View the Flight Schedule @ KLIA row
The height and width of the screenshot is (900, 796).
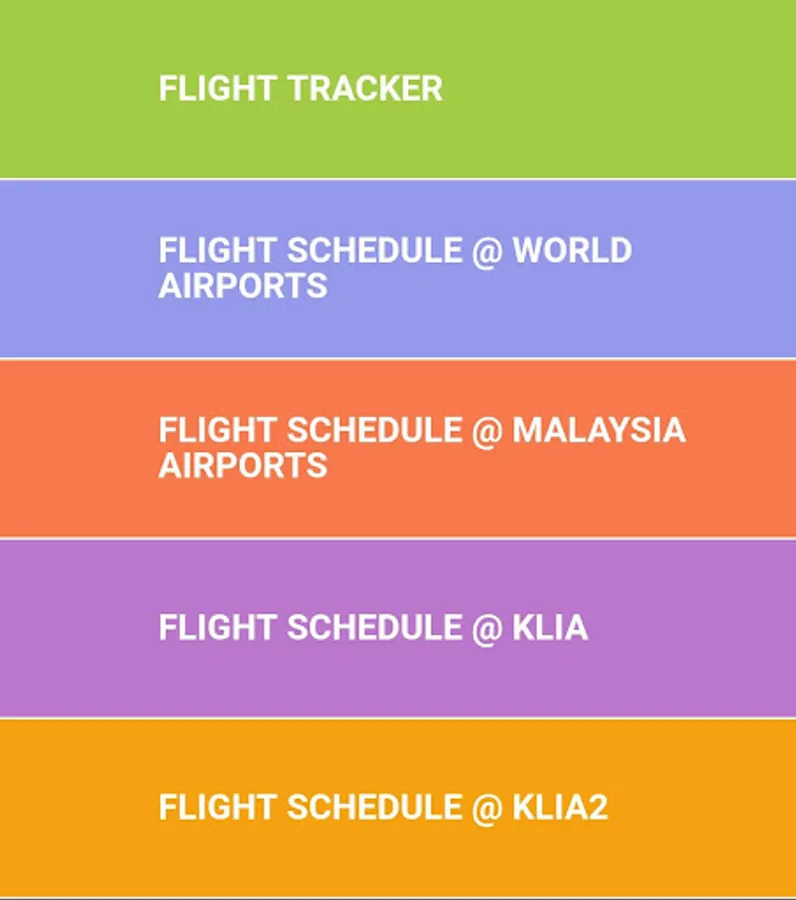click(x=398, y=628)
